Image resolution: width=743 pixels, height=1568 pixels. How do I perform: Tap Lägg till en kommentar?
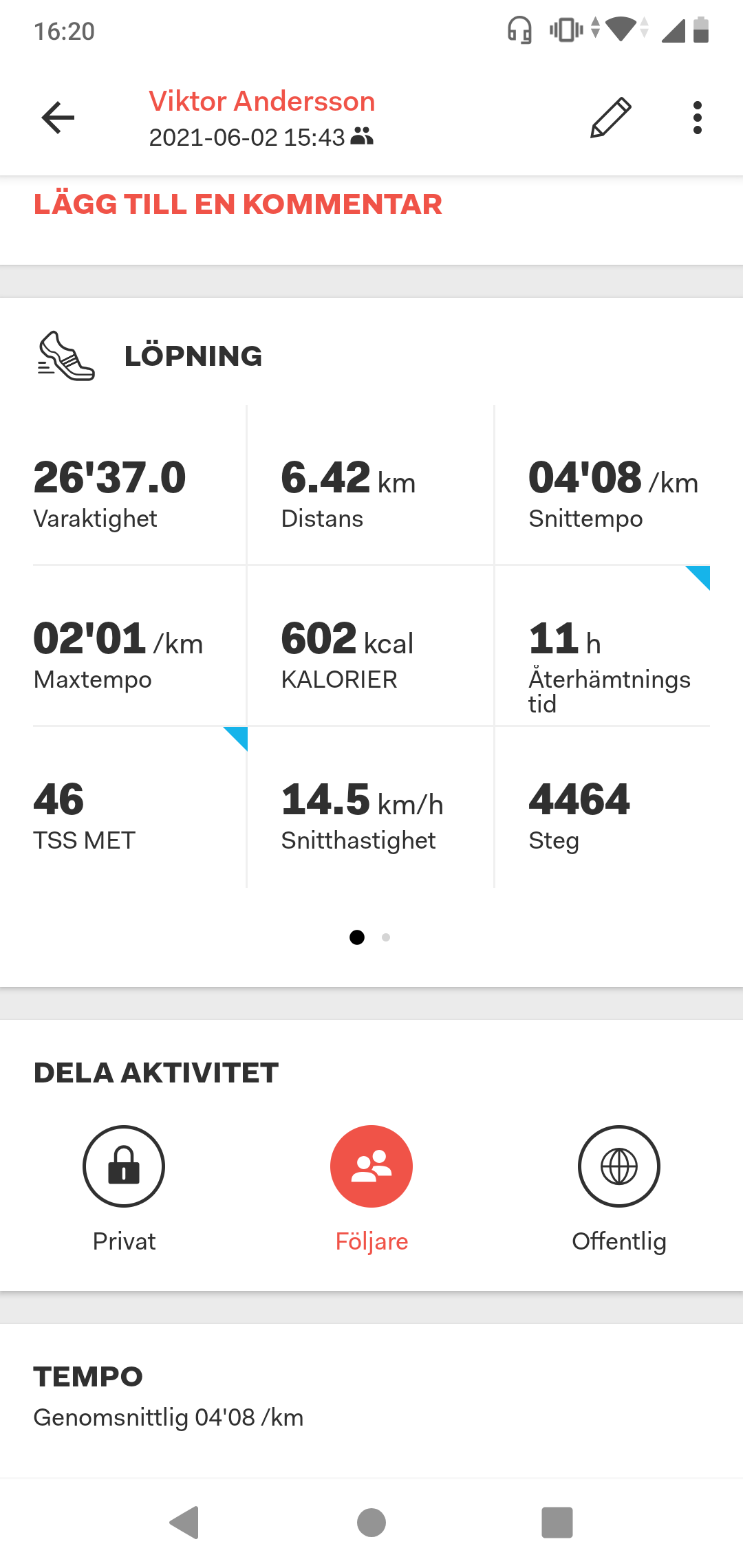point(238,204)
